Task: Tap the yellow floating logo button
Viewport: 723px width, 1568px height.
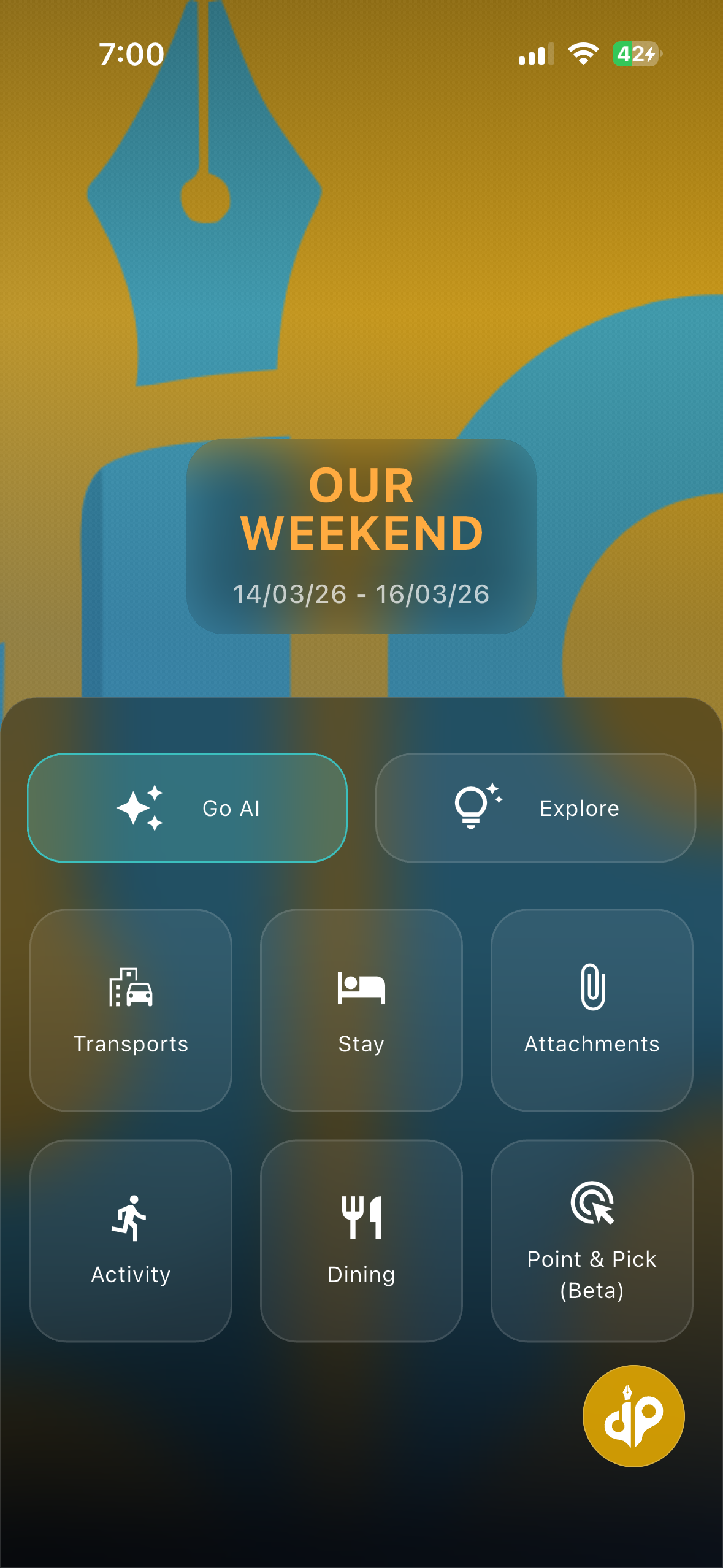Action: (x=633, y=1416)
